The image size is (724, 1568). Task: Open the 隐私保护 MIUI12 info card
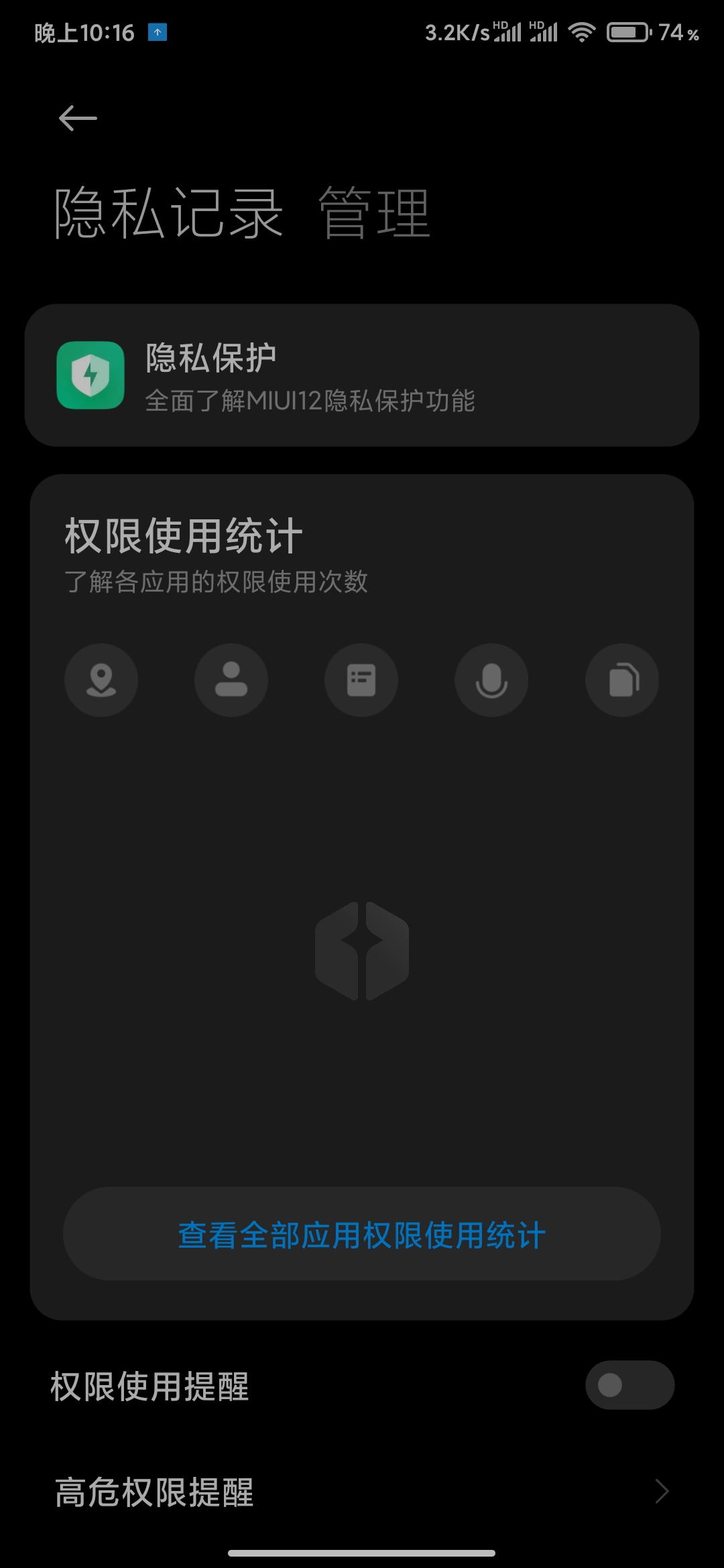pos(362,375)
